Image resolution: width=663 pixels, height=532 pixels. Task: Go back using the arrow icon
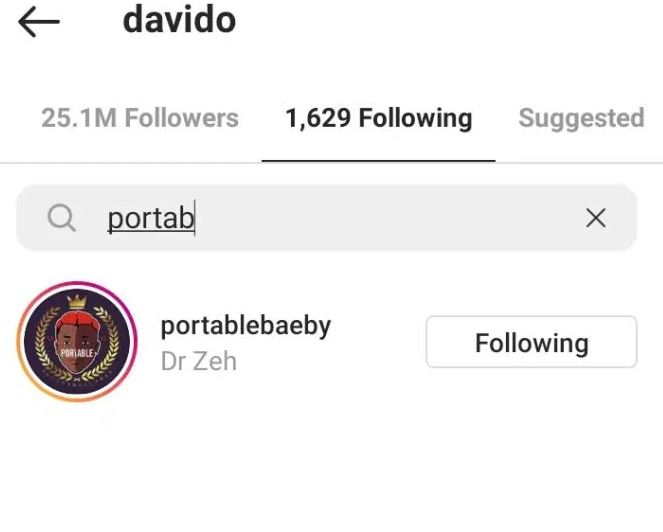39,23
